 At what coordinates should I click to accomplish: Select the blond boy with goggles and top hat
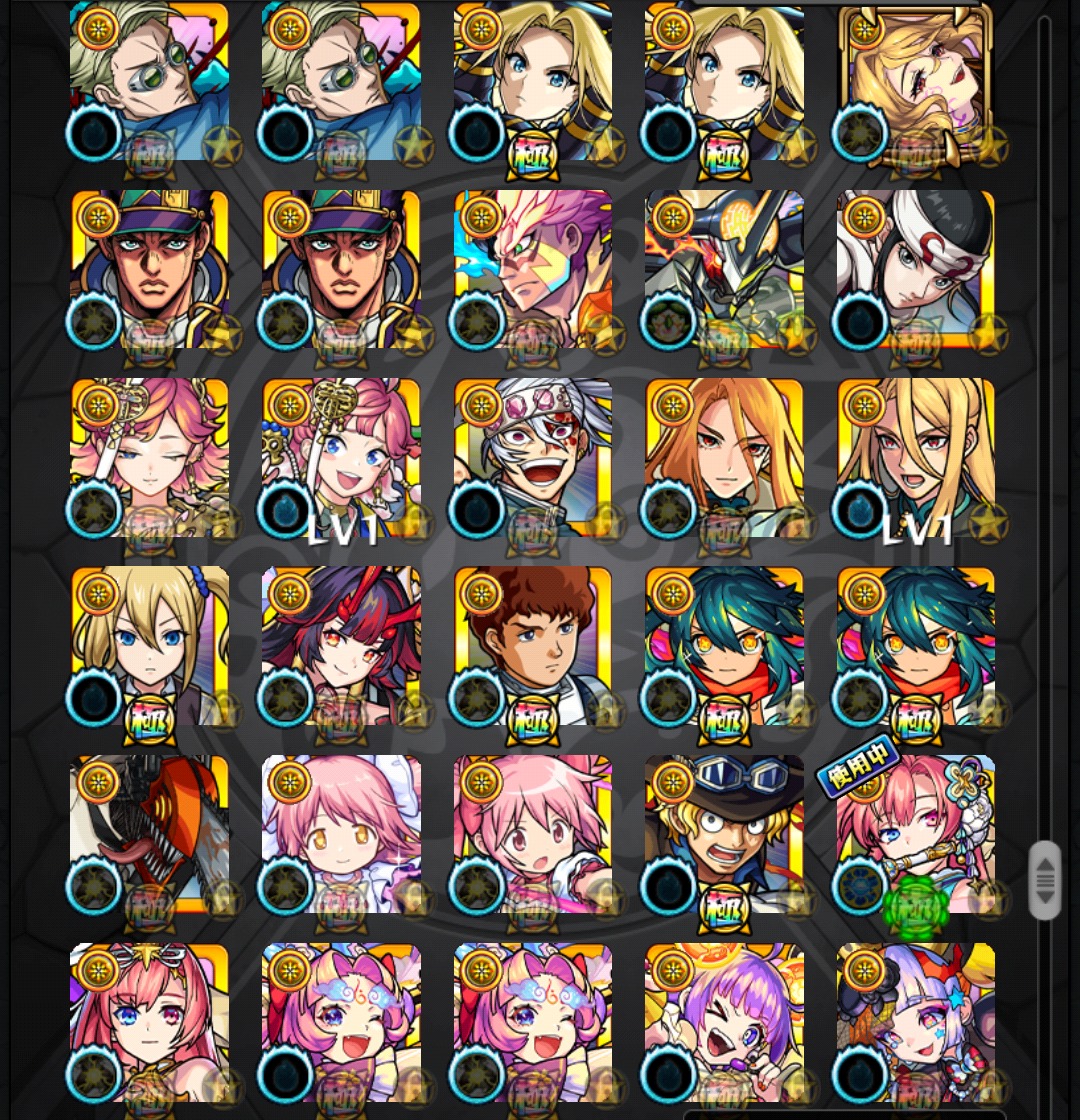pyautogui.click(x=724, y=834)
